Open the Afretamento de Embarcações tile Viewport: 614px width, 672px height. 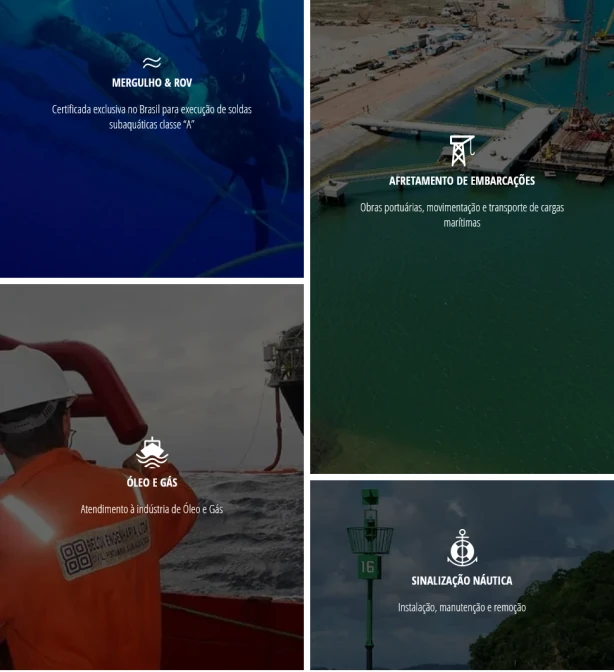point(461,181)
